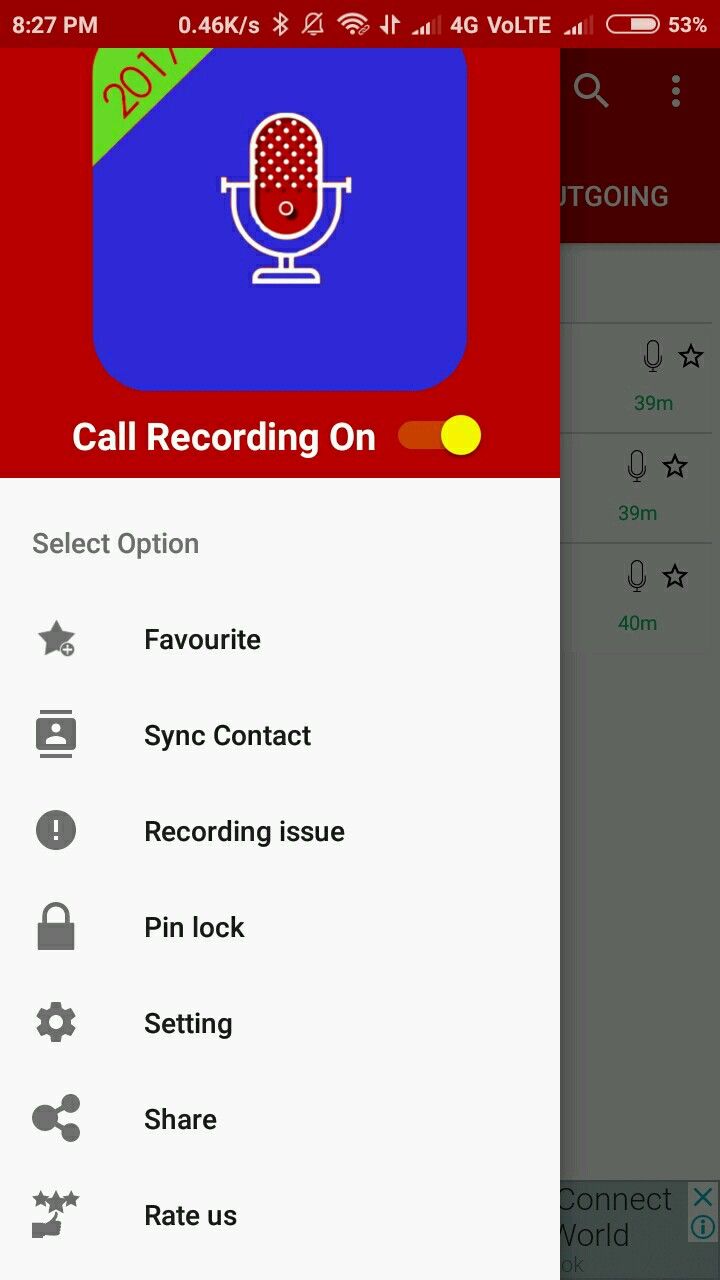Open Rate us
The image size is (720, 1280).
pyautogui.click(x=280, y=1215)
